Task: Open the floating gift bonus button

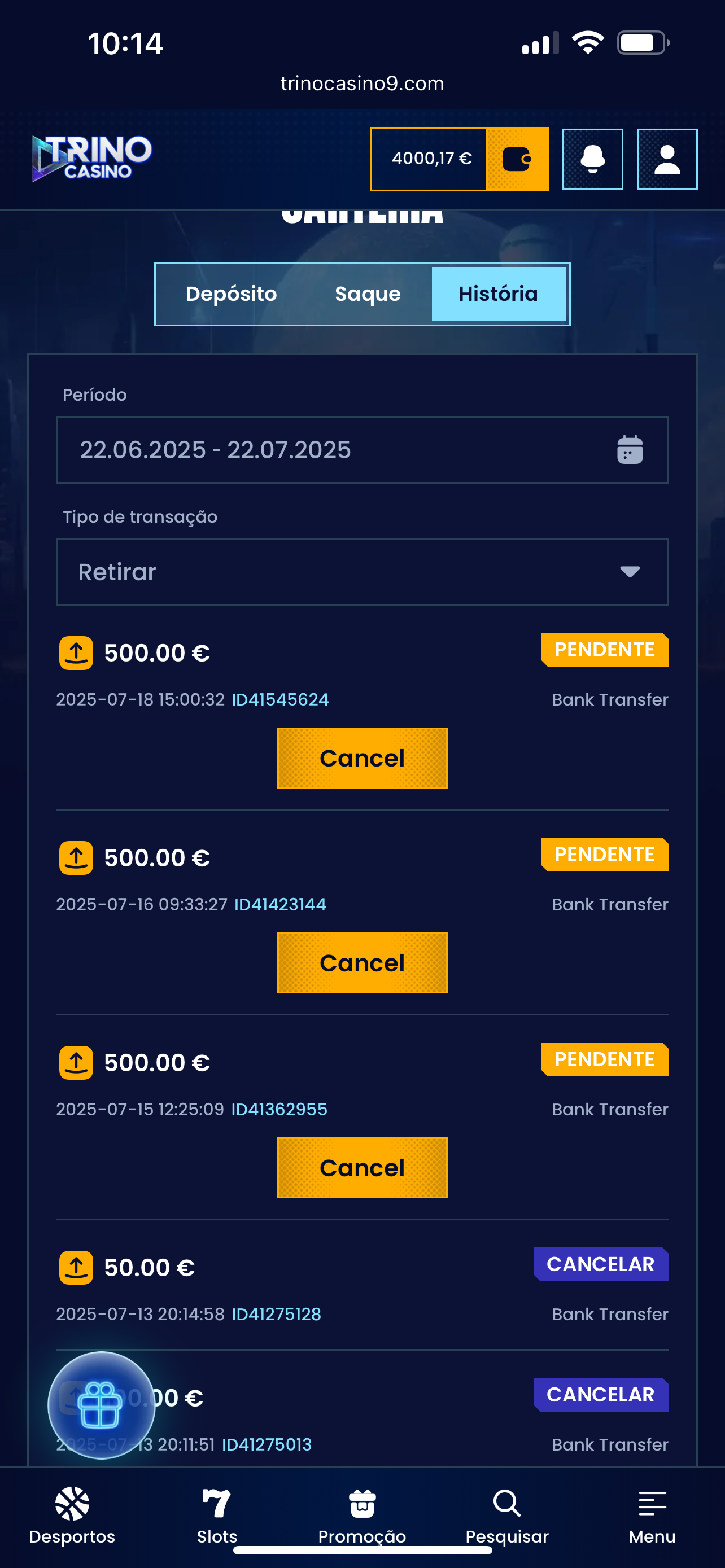Action: tap(101, 1405)
